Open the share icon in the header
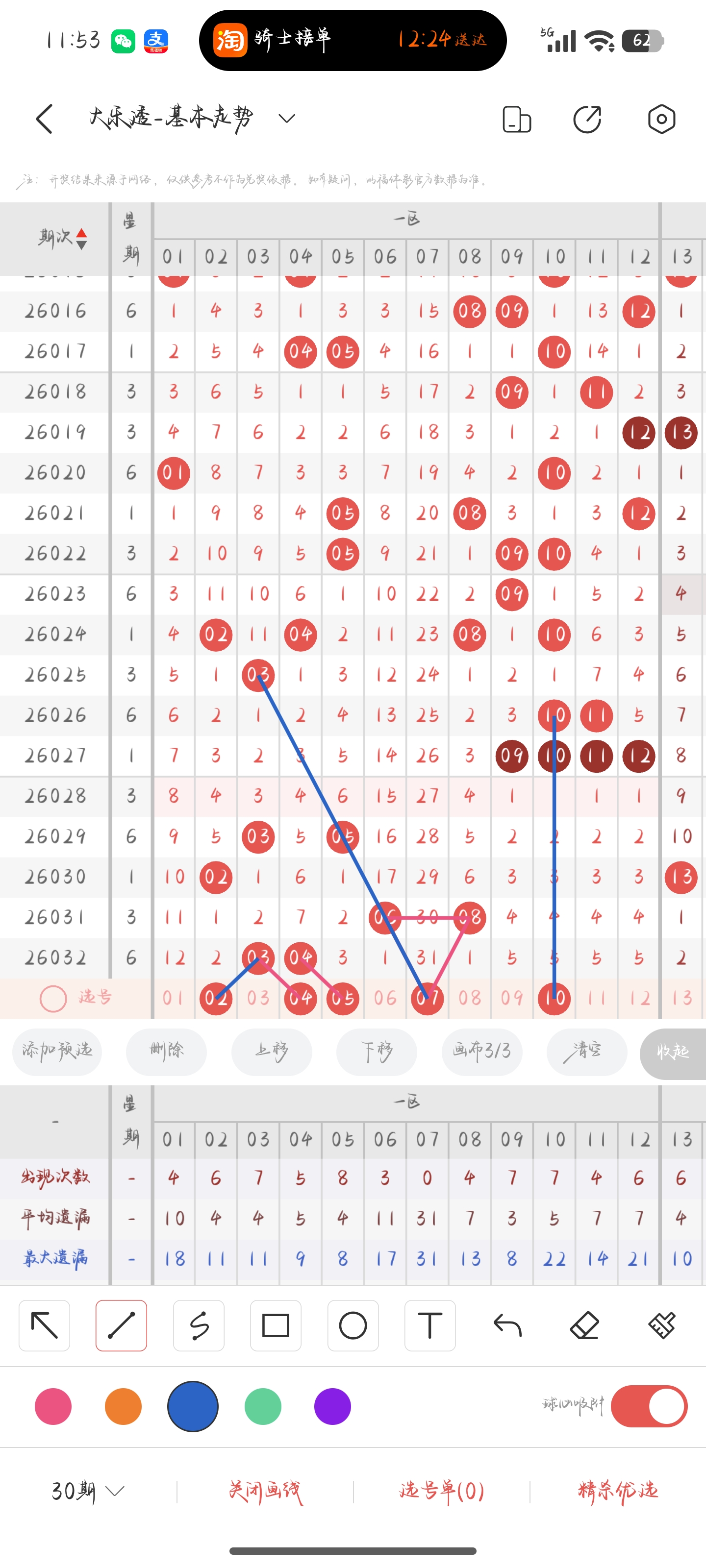706x1568 pixels. (x=587, y=119)
